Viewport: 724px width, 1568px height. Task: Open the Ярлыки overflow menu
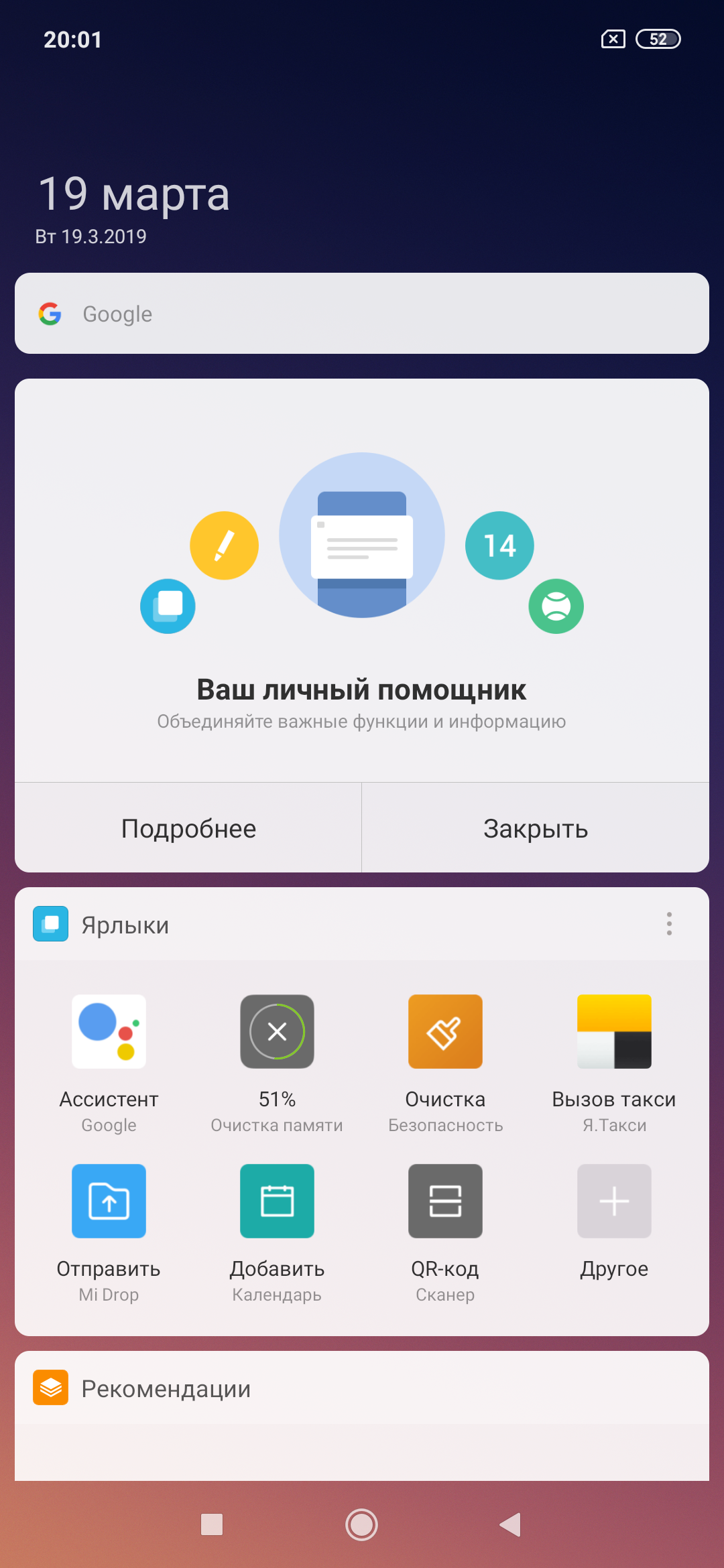coord(669,924)
